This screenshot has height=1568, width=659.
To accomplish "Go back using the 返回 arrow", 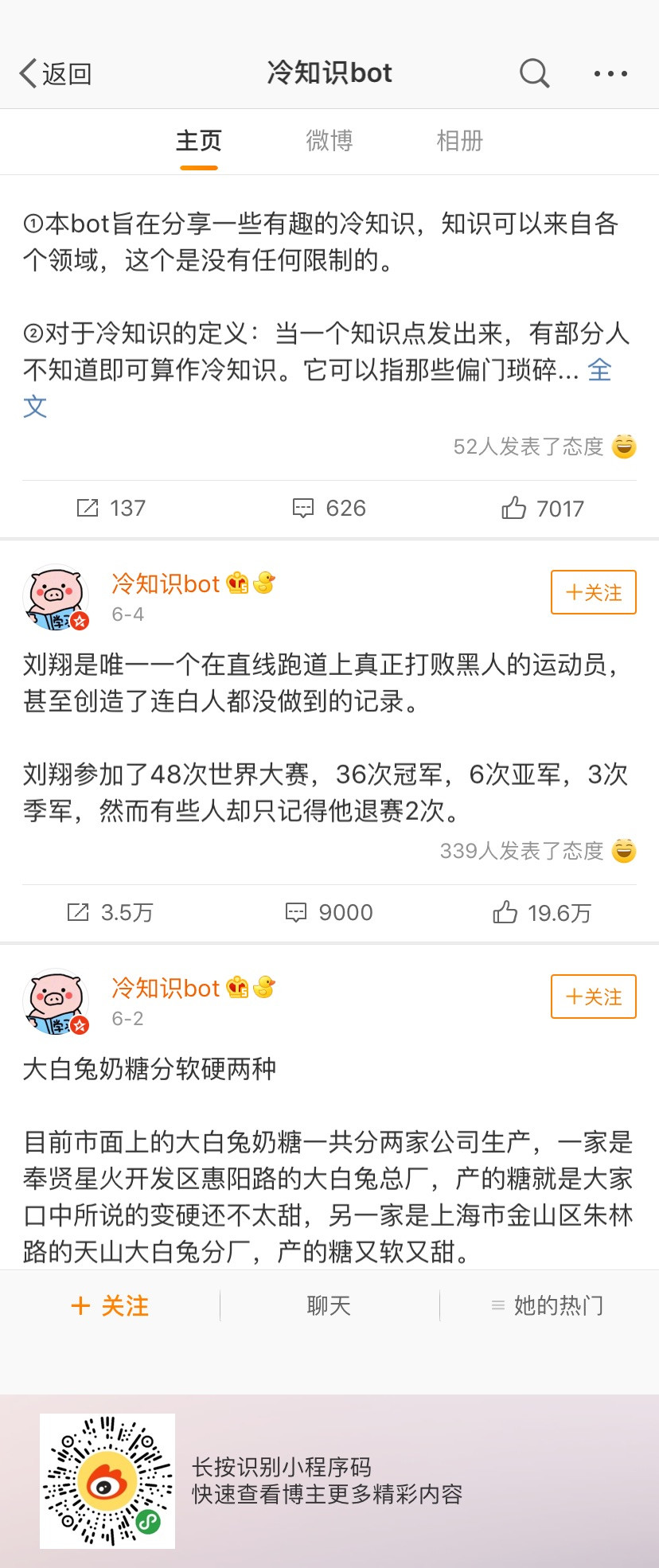I will tap(54, 74).
